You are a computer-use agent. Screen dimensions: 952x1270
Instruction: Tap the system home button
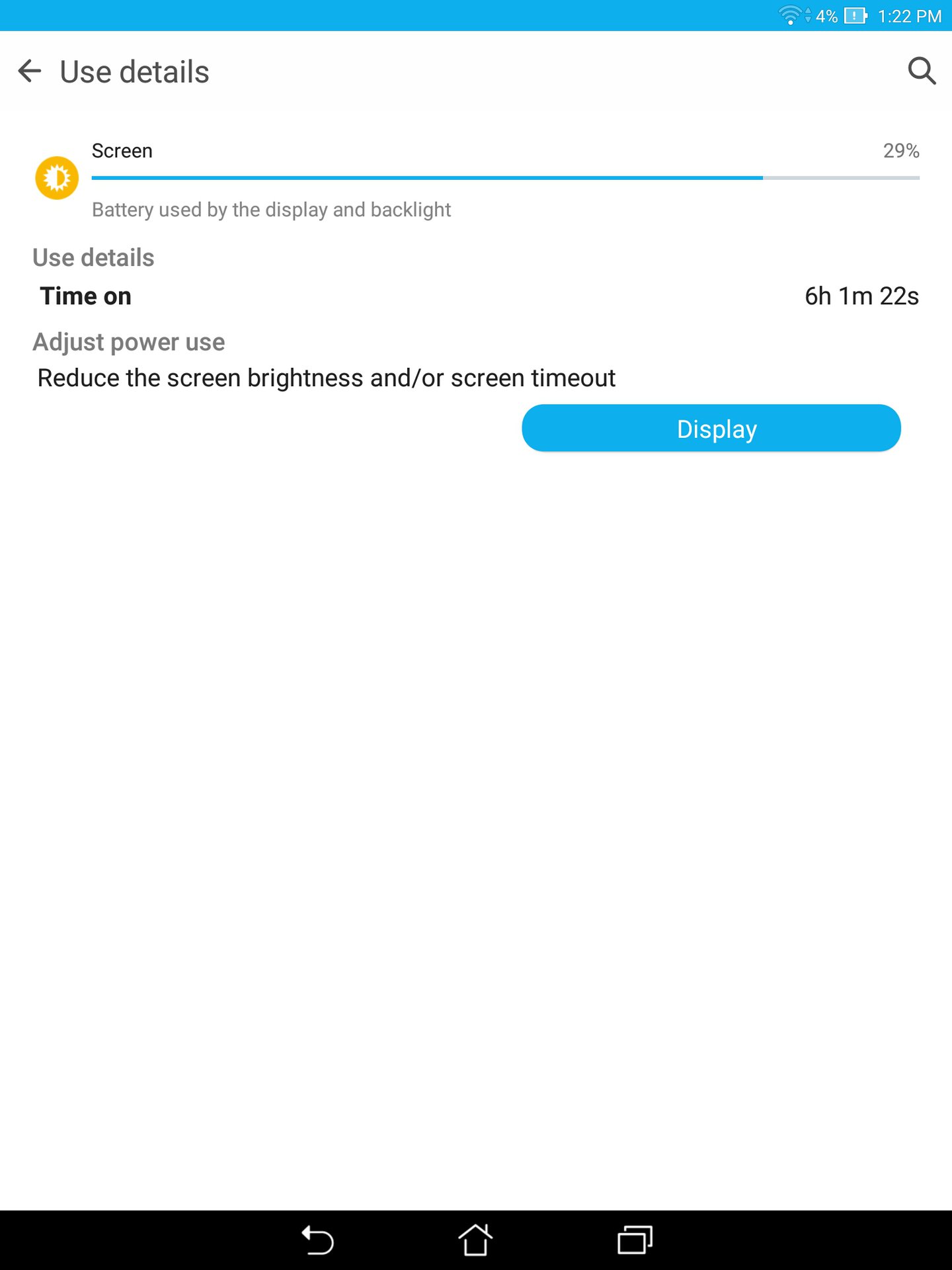(x=475, y=1240)
